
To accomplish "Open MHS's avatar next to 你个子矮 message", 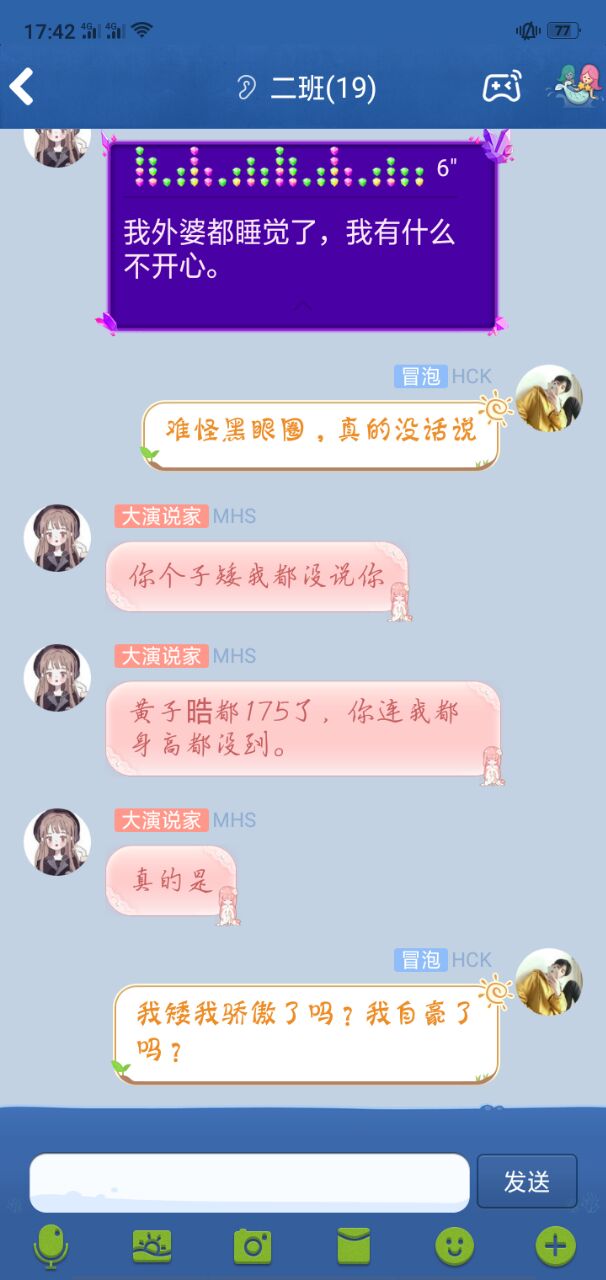I will (x=57, y=538).
